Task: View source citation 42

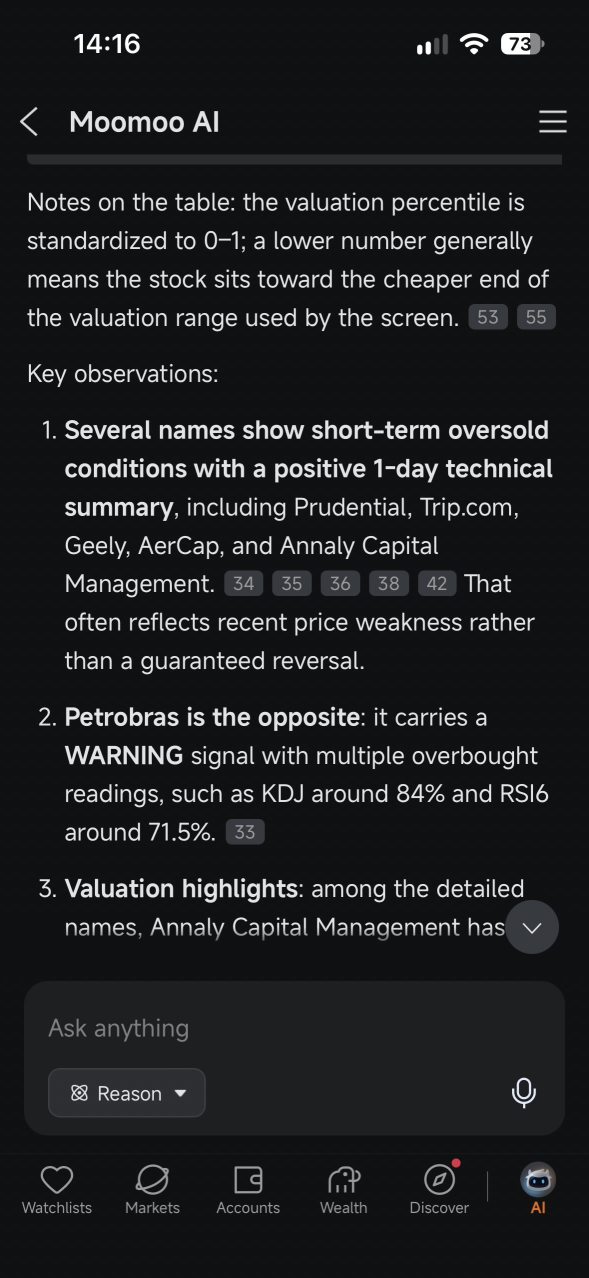Action: tap(437, 584)
